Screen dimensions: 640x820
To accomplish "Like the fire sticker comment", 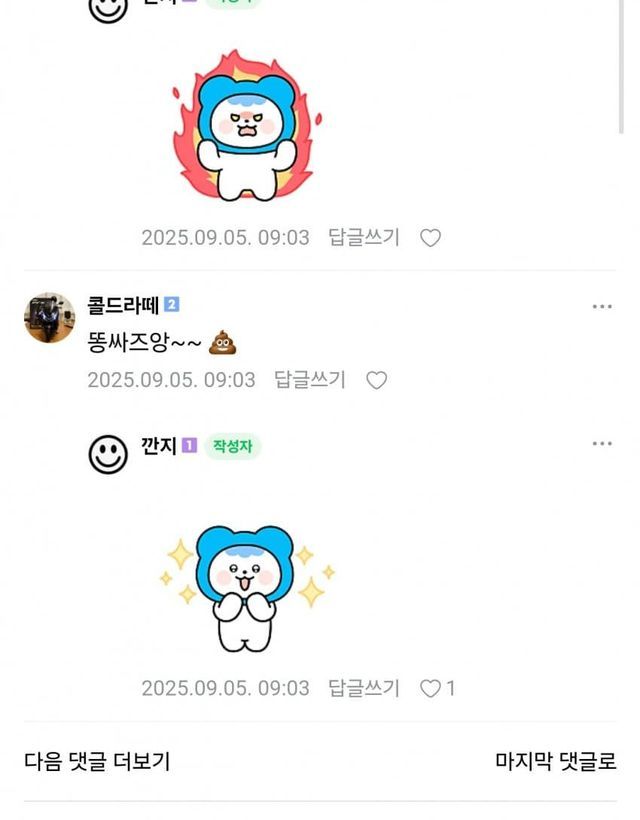I will (430, 238).
